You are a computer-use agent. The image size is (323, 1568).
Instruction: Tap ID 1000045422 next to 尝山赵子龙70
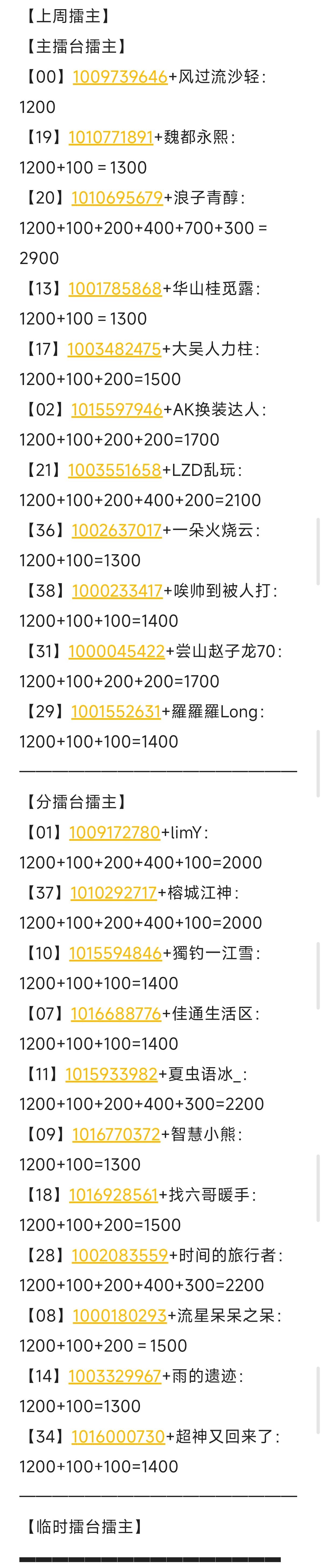pos(116,651)
